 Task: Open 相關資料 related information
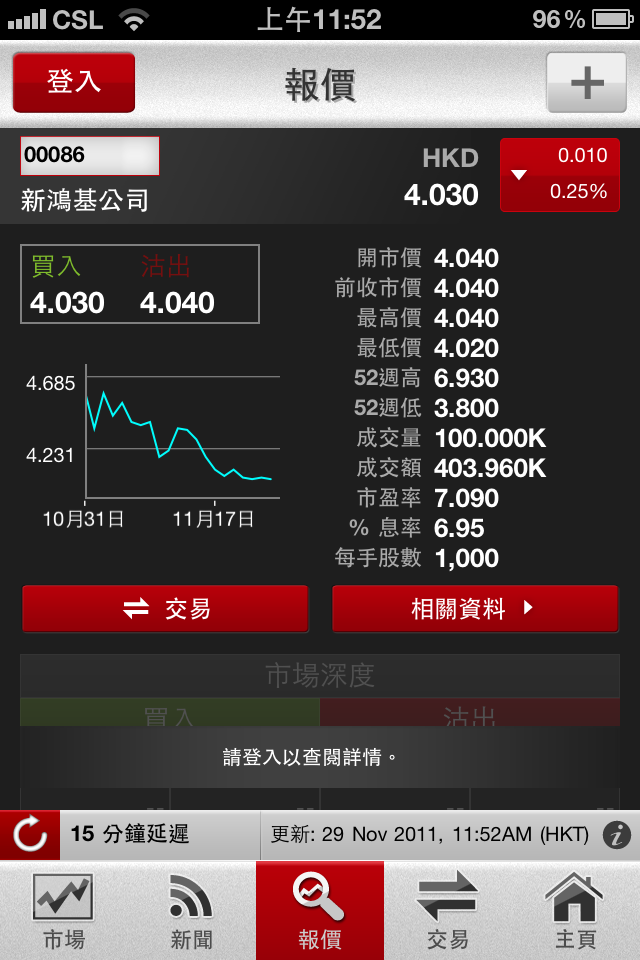coord(475,609)
